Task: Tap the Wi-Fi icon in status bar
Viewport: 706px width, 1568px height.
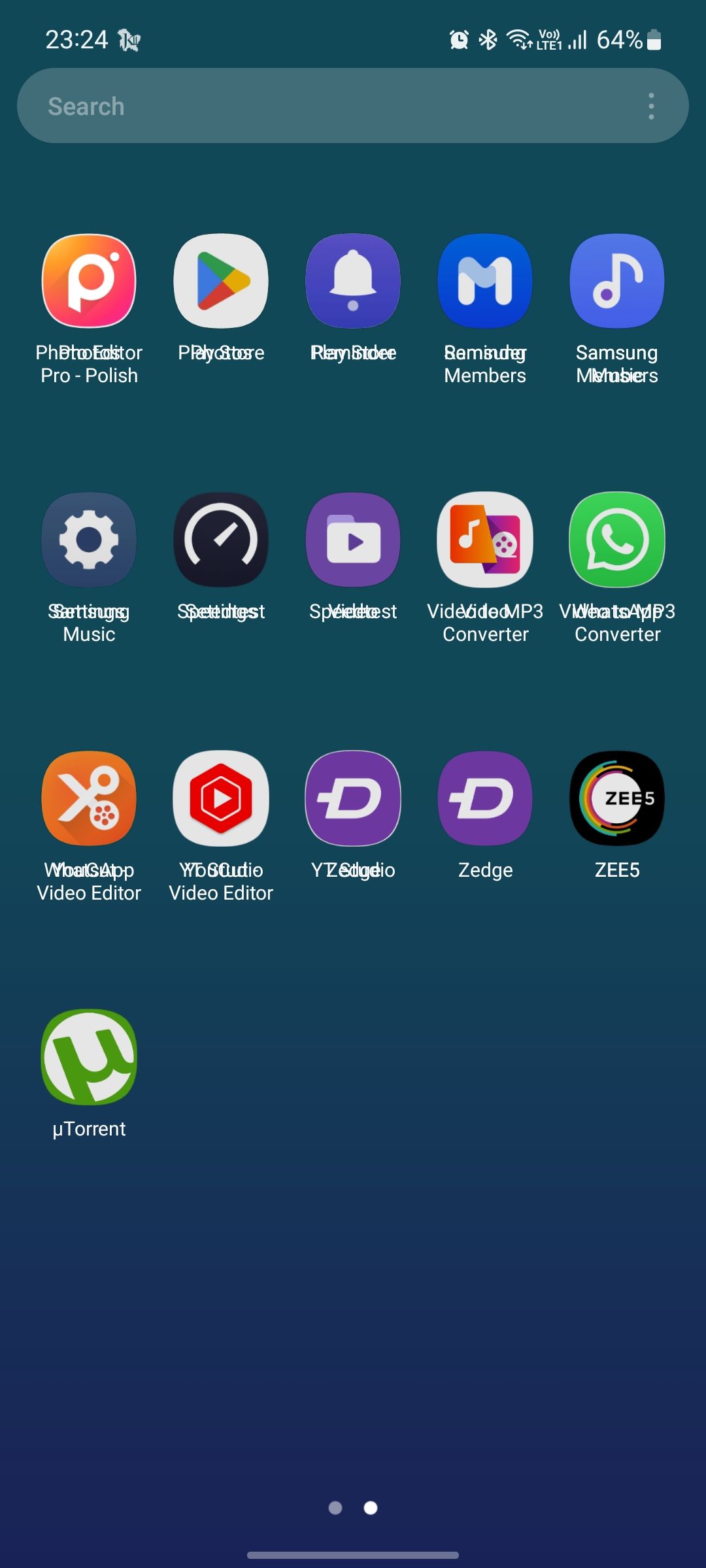Action: [518, 39]
